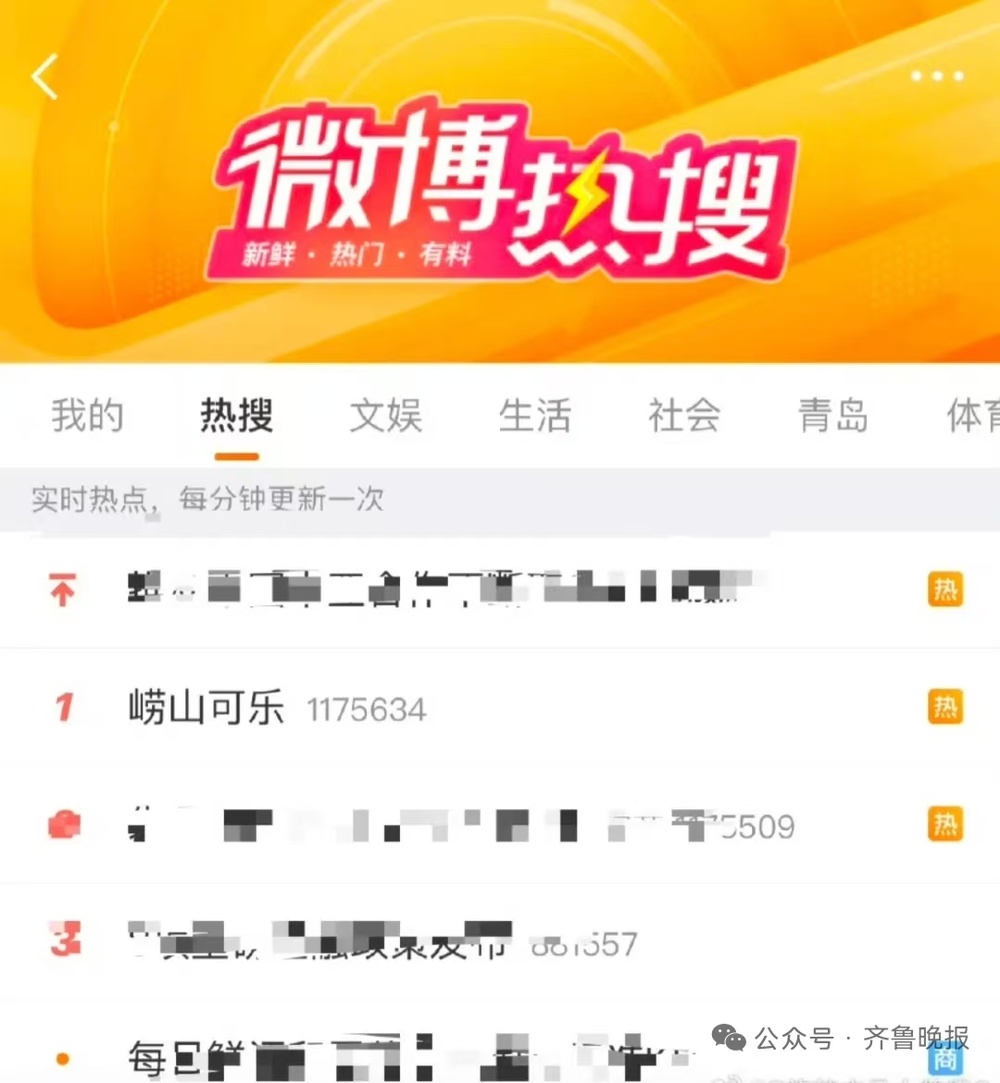This screenshot has width=1000, height=1083.
Task: Open the 生活 tab
Action: (x=534, y=415)
